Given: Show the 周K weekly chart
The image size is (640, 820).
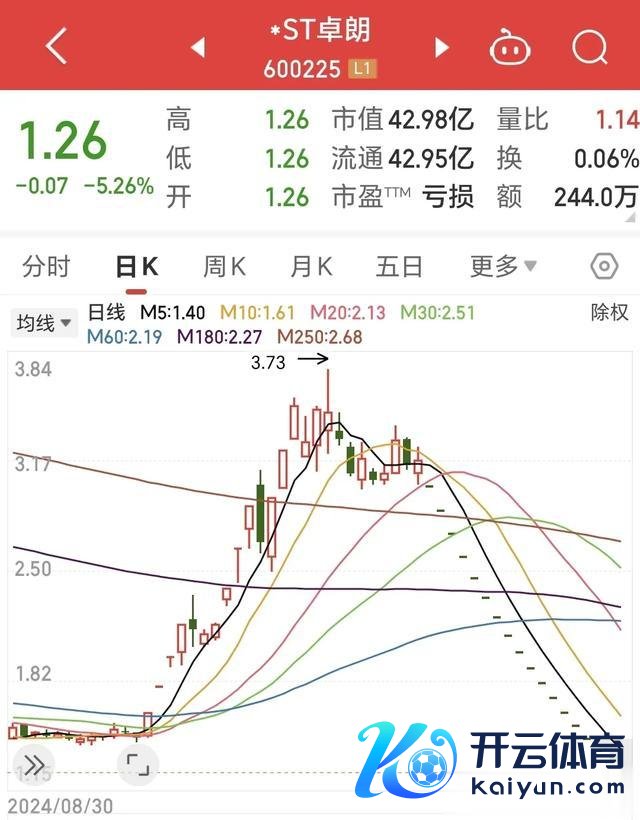Looking at the screenshot, I should pos(224,267).
